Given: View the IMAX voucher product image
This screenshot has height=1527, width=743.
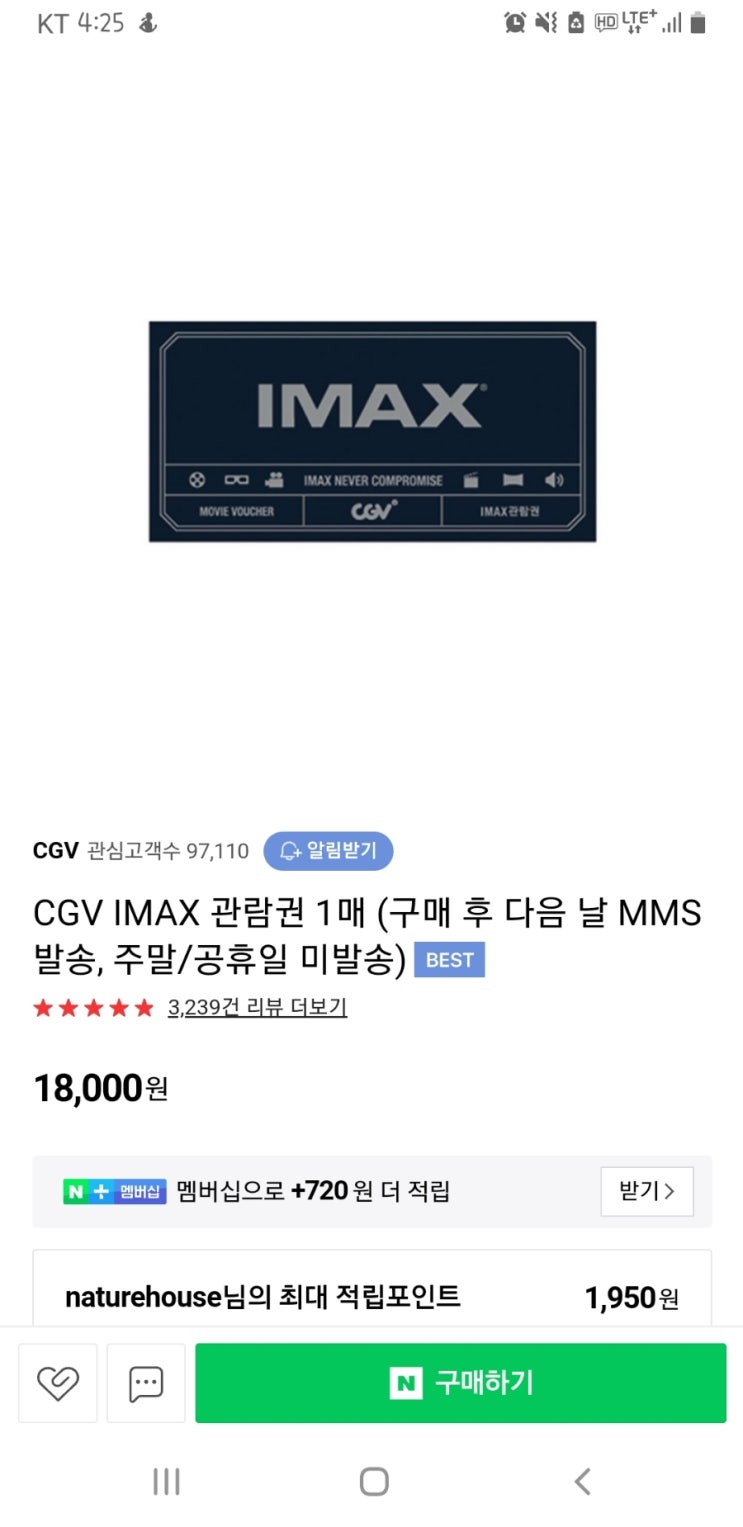Looking at the screenshot, I should (371, 430).
